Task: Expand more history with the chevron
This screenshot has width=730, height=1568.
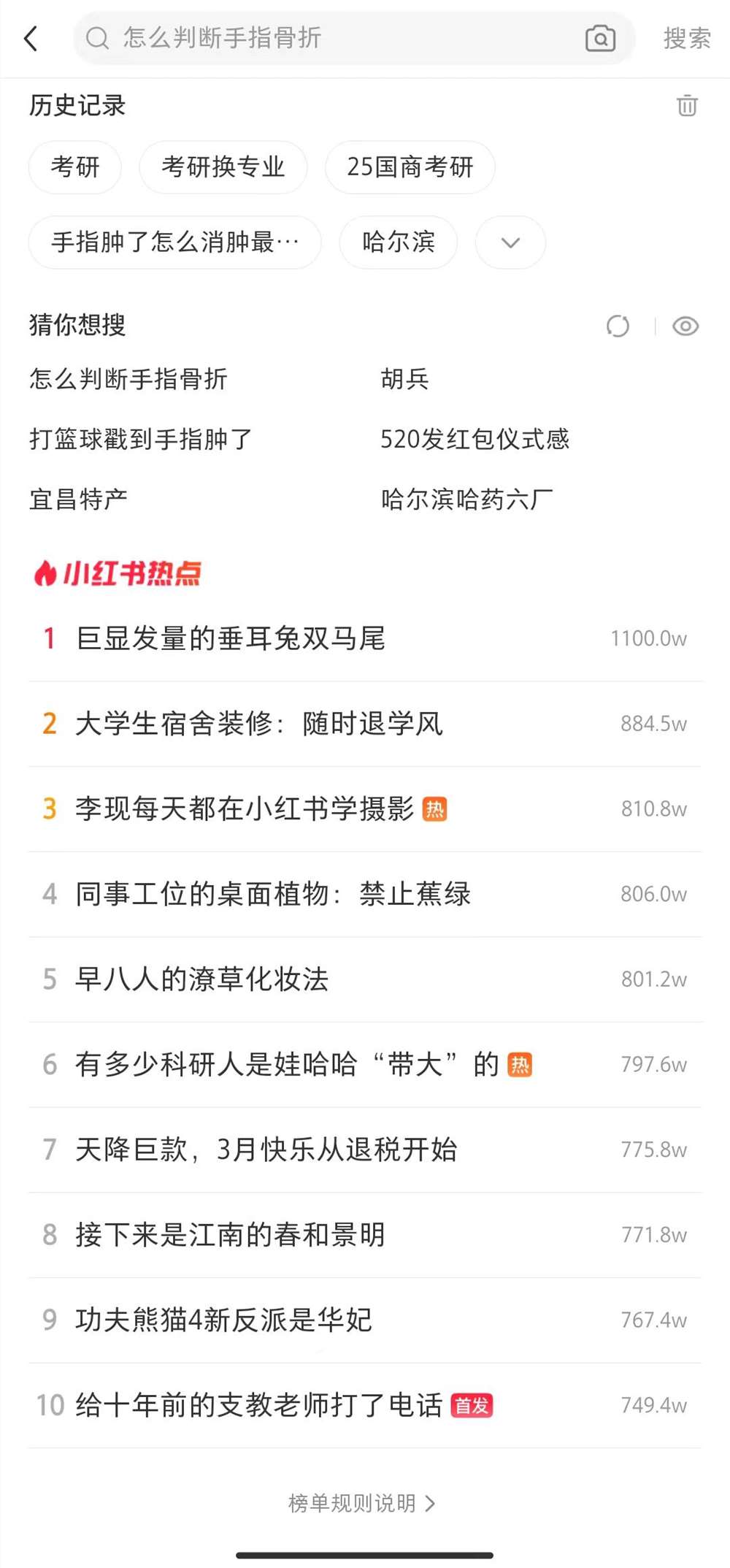Action: 510,242
